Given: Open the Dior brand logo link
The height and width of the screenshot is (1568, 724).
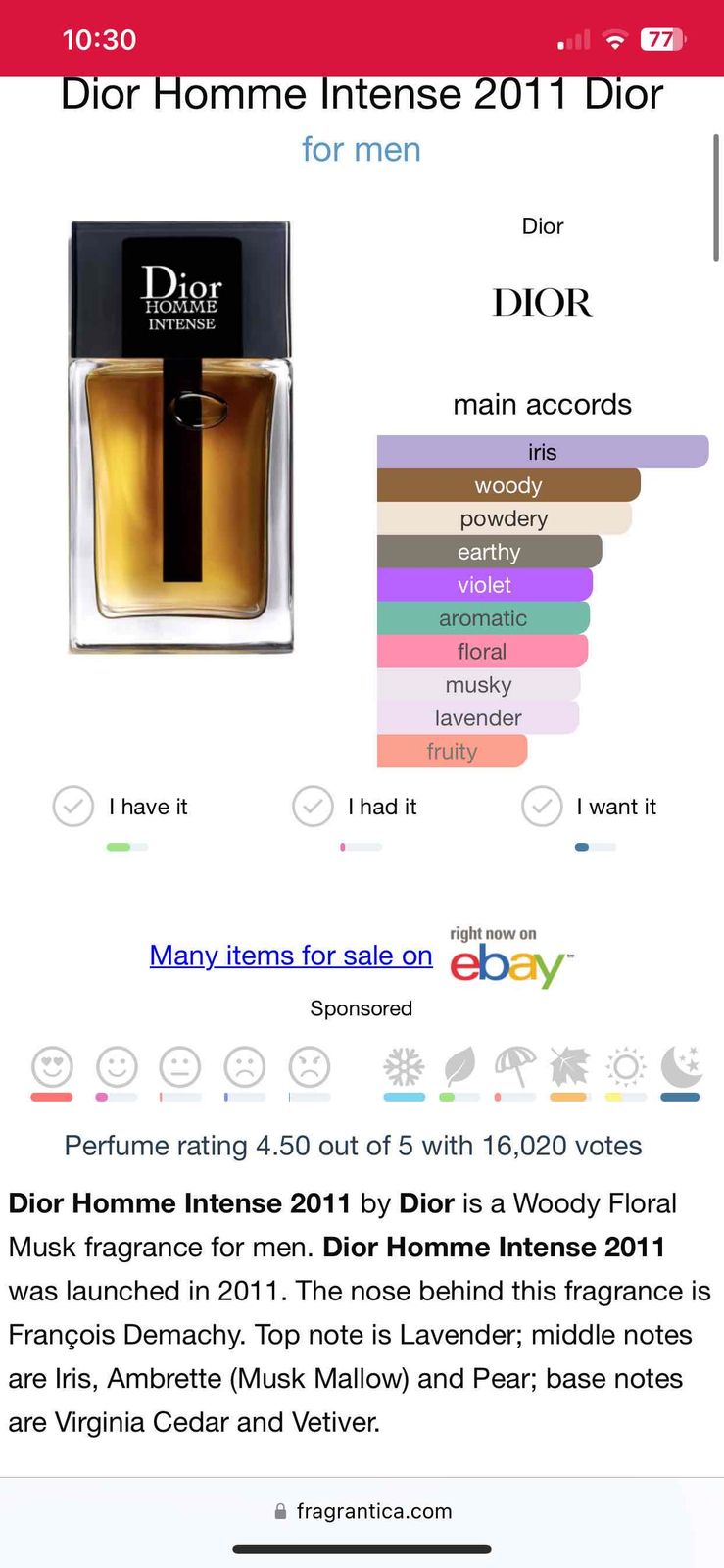Looking at the screenshot, I should tap(542, 303).
